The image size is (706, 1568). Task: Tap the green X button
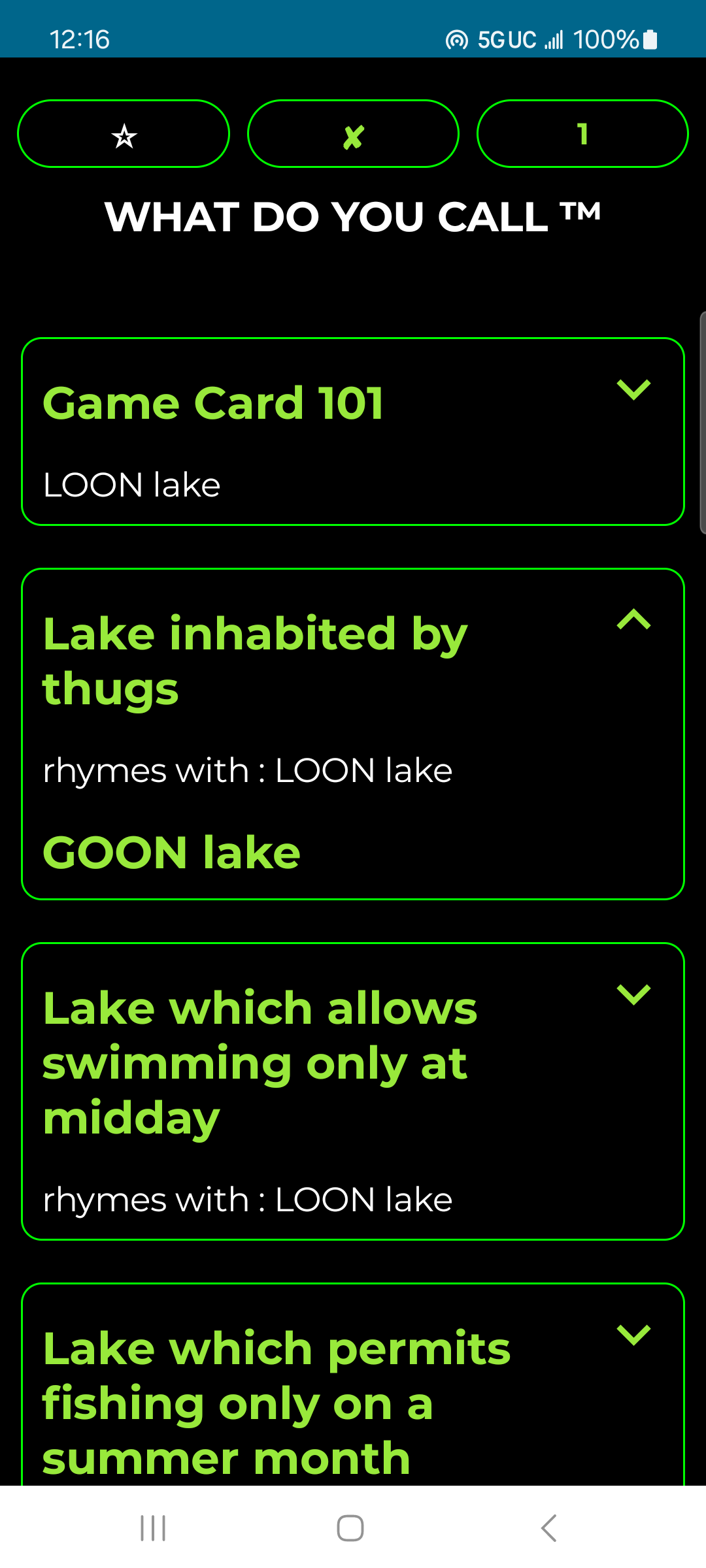(x=353, y=134)
